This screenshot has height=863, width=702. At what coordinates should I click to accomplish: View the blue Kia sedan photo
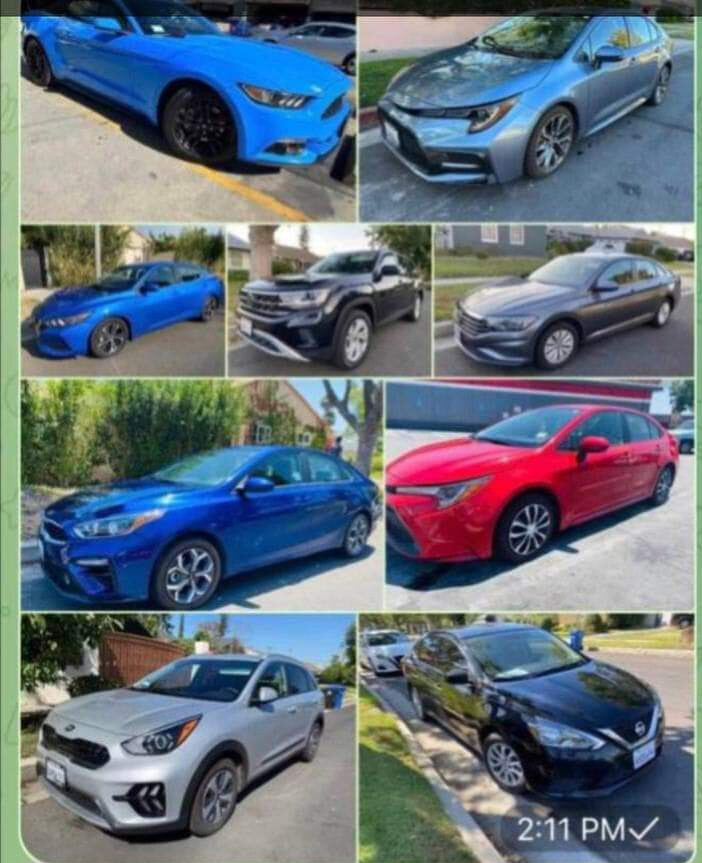[201, 495]
